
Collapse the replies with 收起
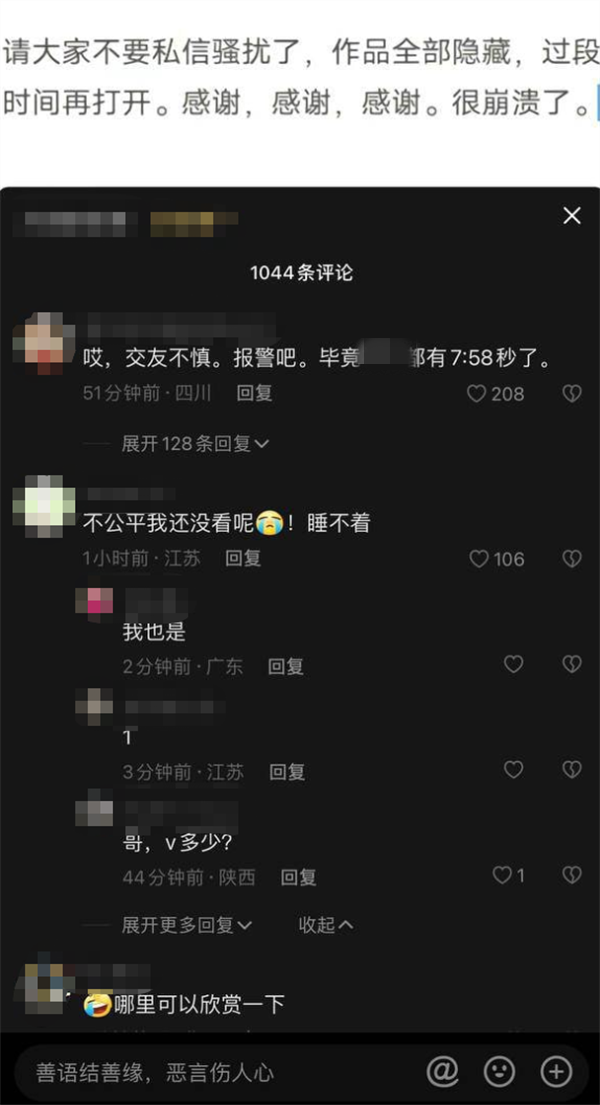coord(325,925)
